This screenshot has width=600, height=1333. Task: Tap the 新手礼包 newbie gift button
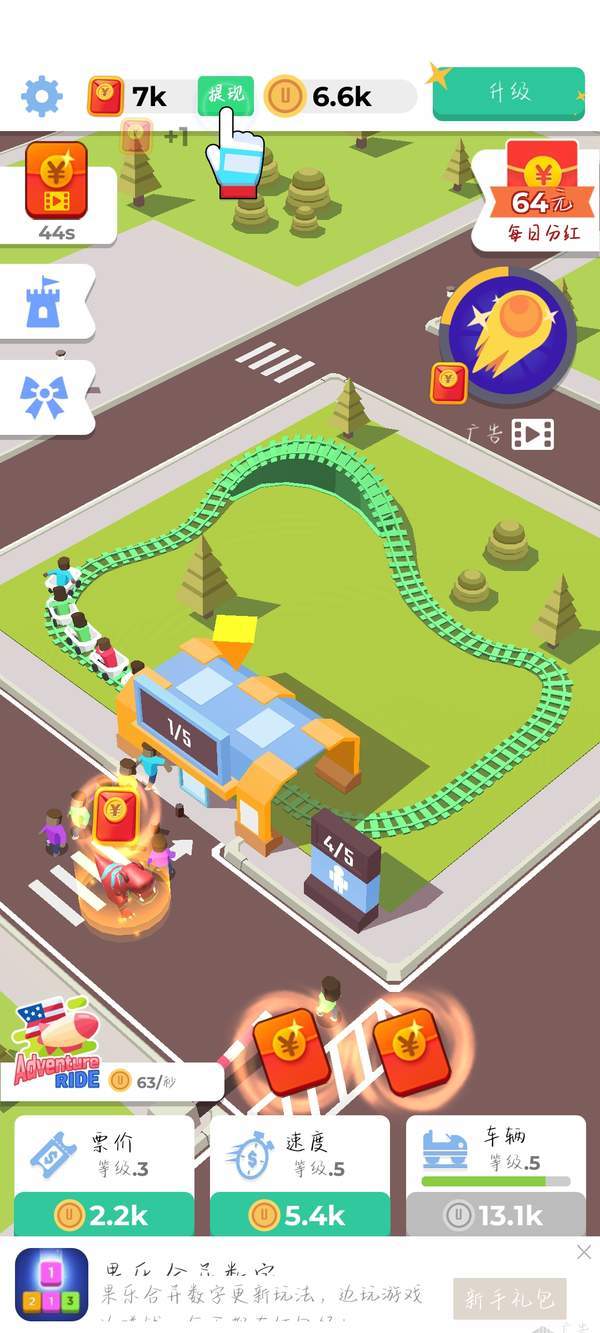(x=510, y=1299)
